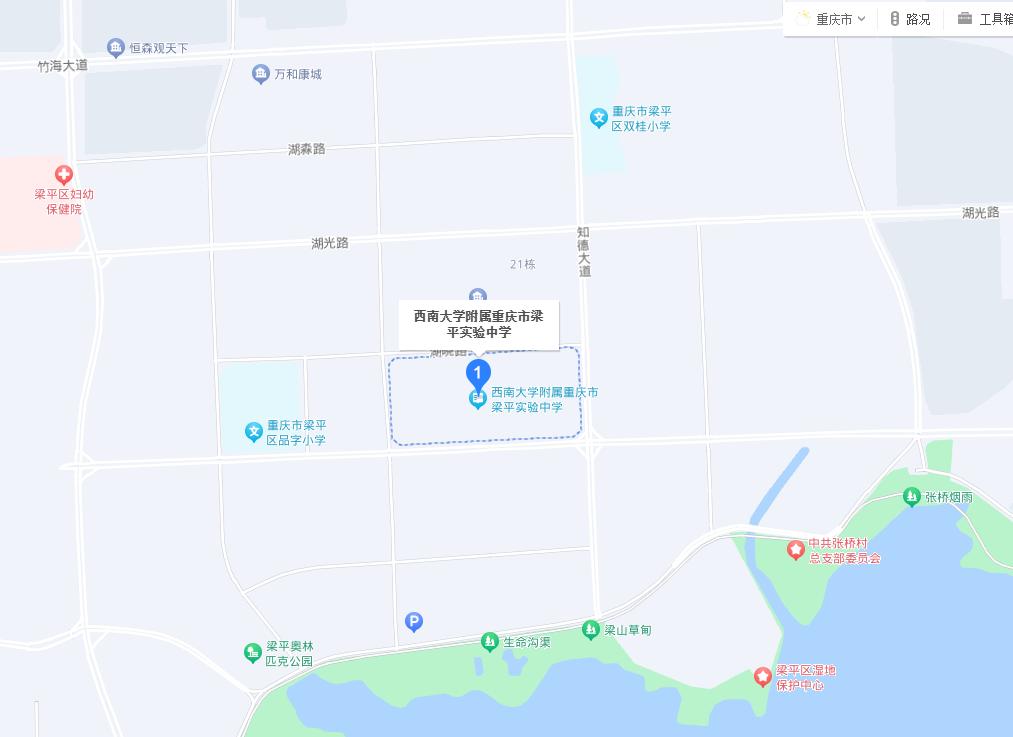This screenshot has width=1013, height=737.
Task: Open 梁平区湿地保护中心 marker
Action: (x=763, y=677)
